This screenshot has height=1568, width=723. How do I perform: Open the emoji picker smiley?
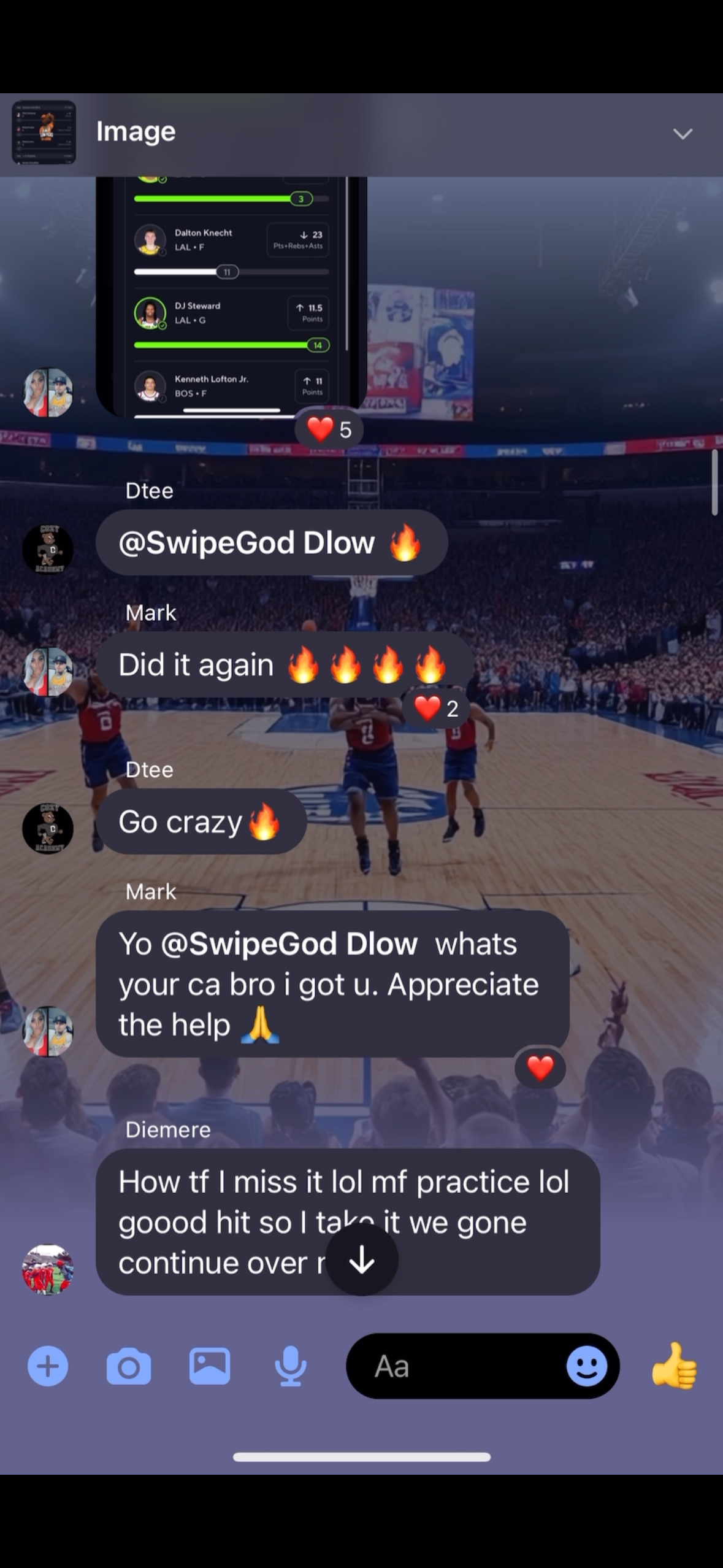point(586,1366)
